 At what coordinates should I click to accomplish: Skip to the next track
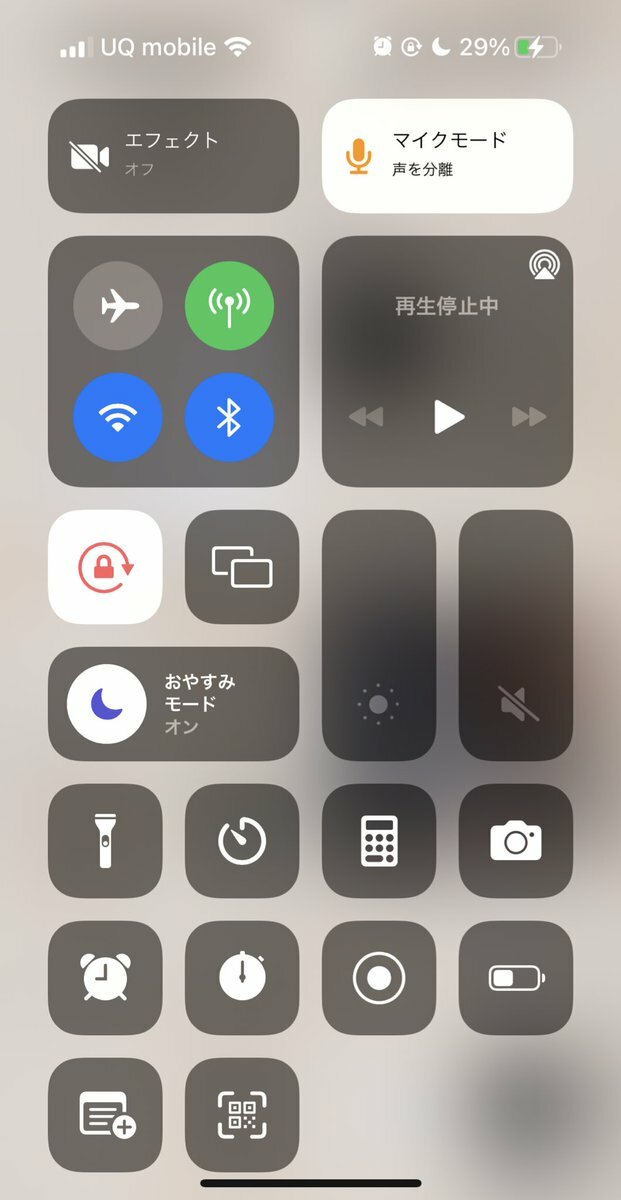(528, 416)
